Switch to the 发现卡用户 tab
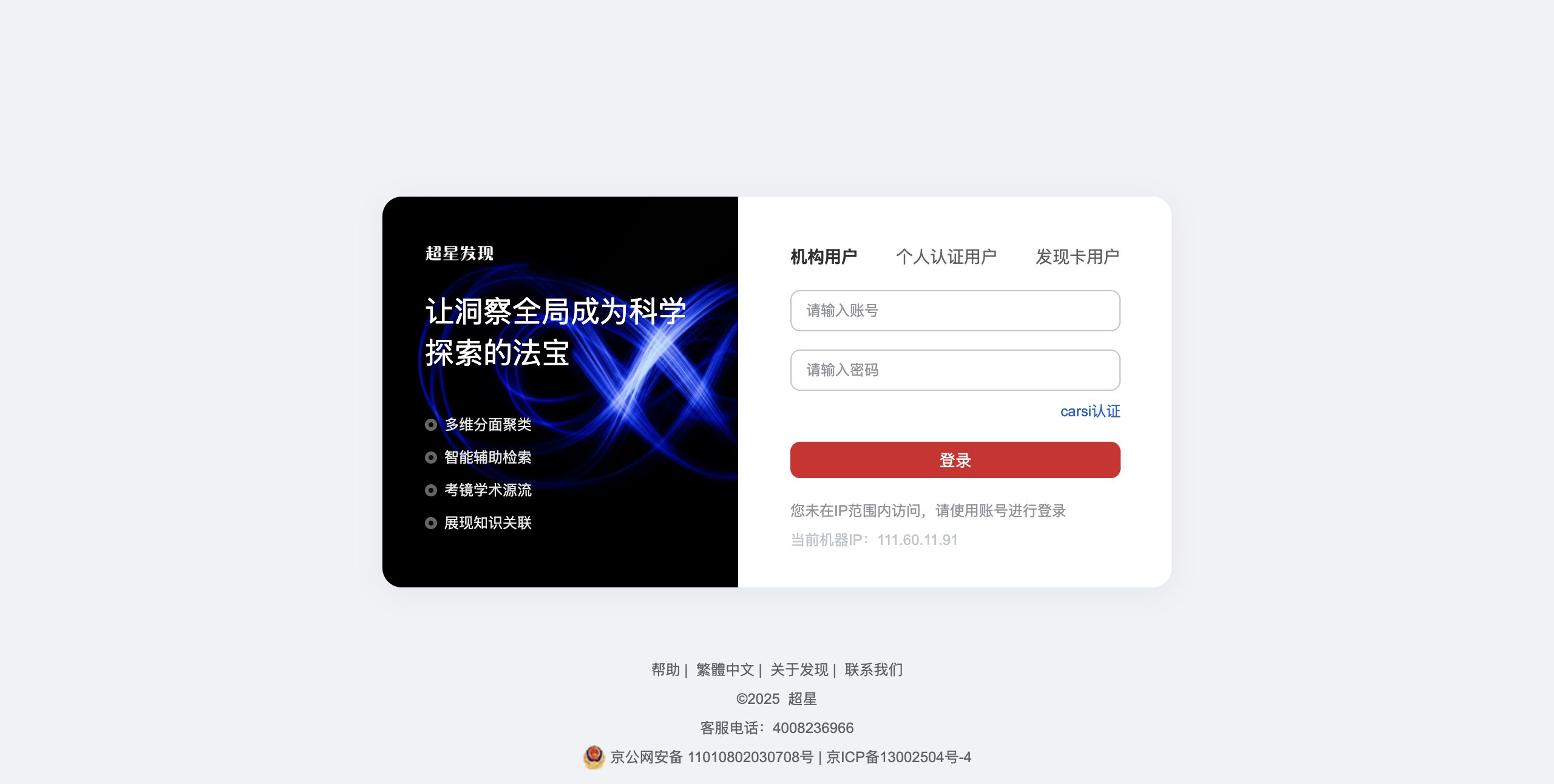This screenshot has width=1554, height=784. point(1077,257)
